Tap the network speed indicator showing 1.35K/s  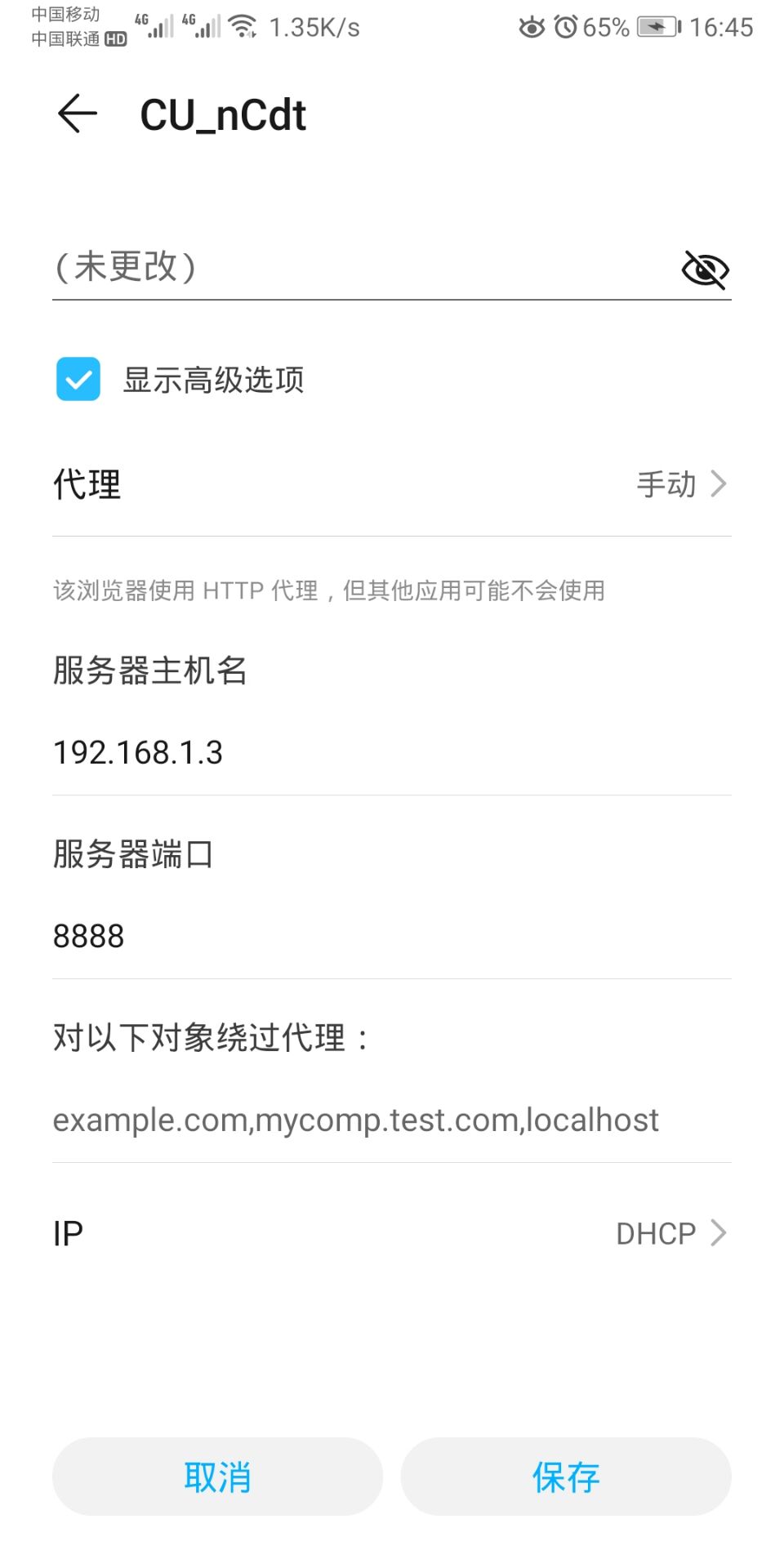pyautogui.click(x=318, y=27)
